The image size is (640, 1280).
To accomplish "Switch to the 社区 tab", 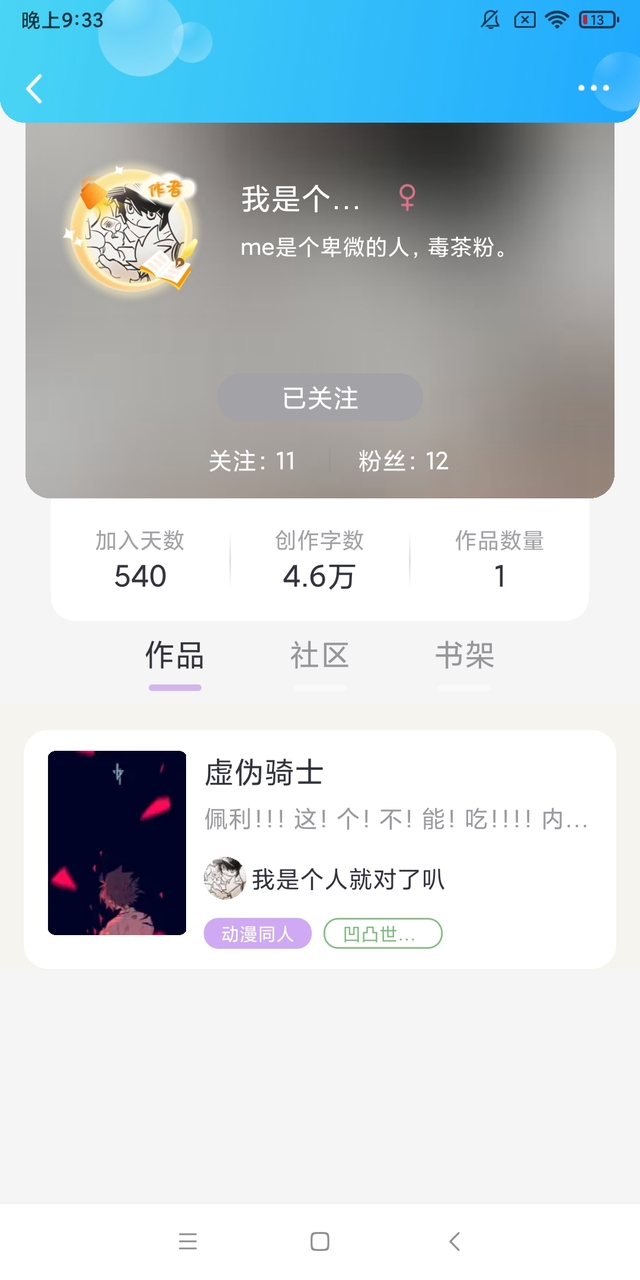I will coord(320,656).
